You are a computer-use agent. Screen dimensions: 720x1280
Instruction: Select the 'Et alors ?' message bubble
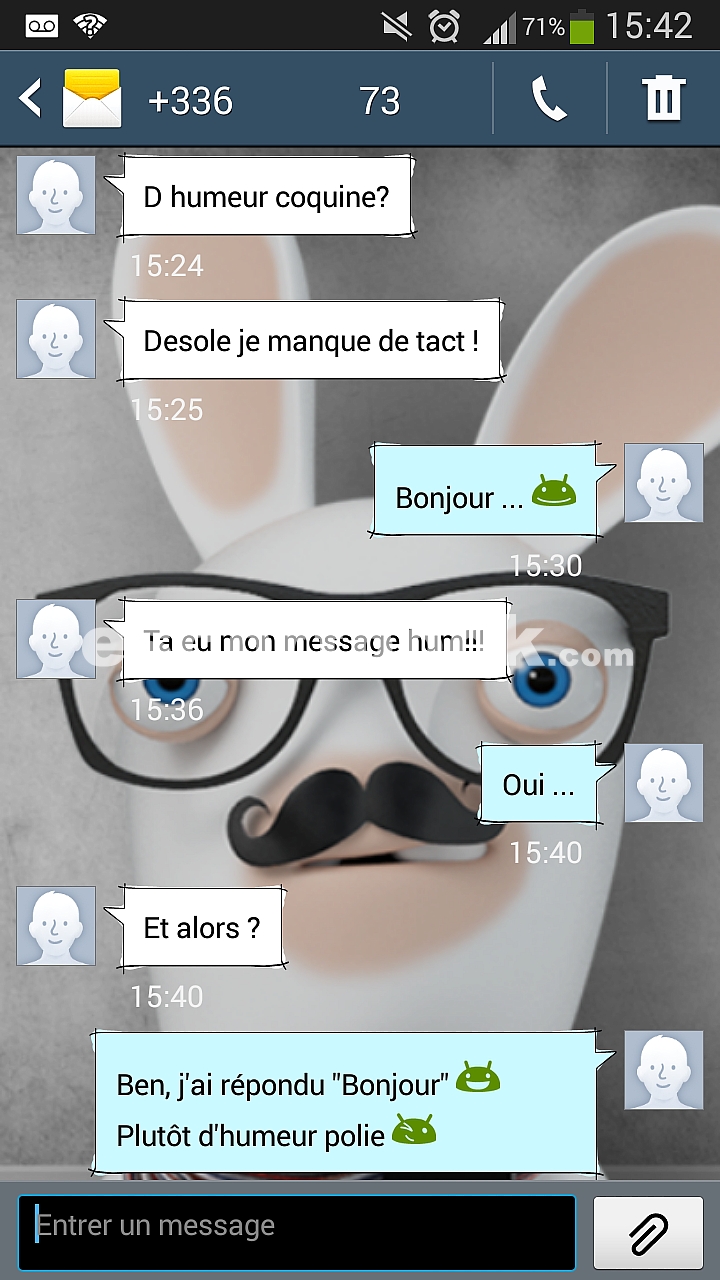pyautogui.click(x=202, y=927)
